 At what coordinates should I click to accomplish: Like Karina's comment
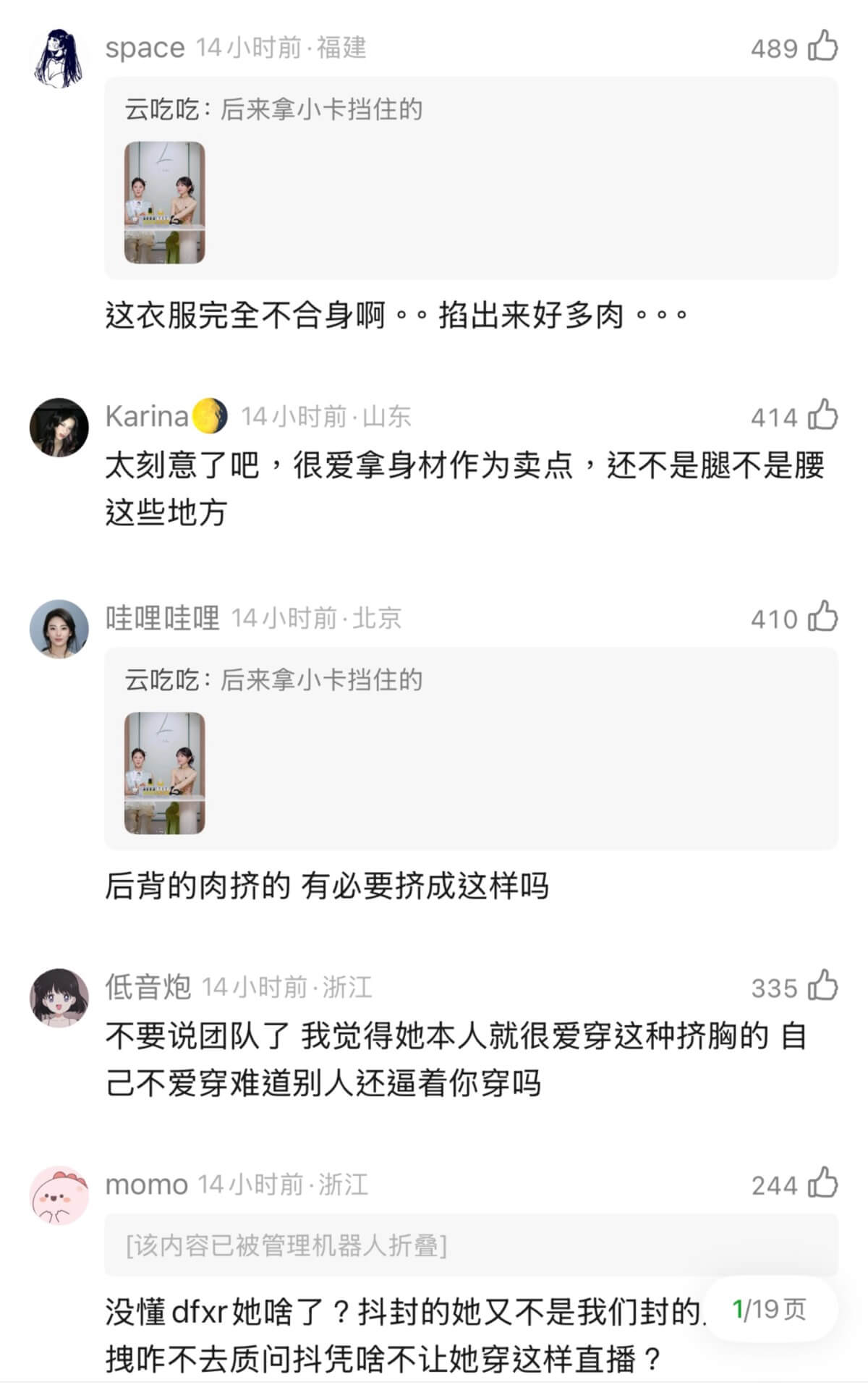click(822, 416)
